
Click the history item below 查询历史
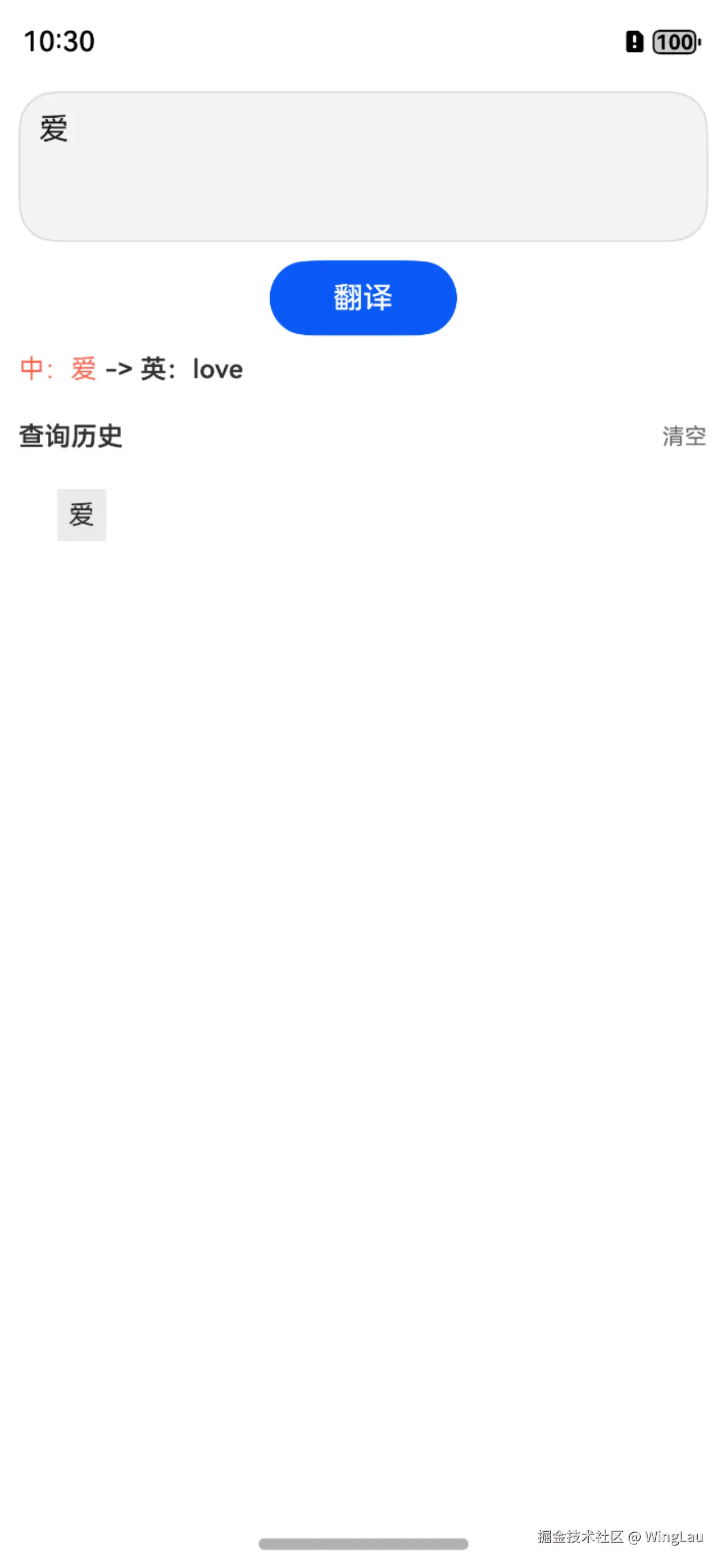(82, 514)
